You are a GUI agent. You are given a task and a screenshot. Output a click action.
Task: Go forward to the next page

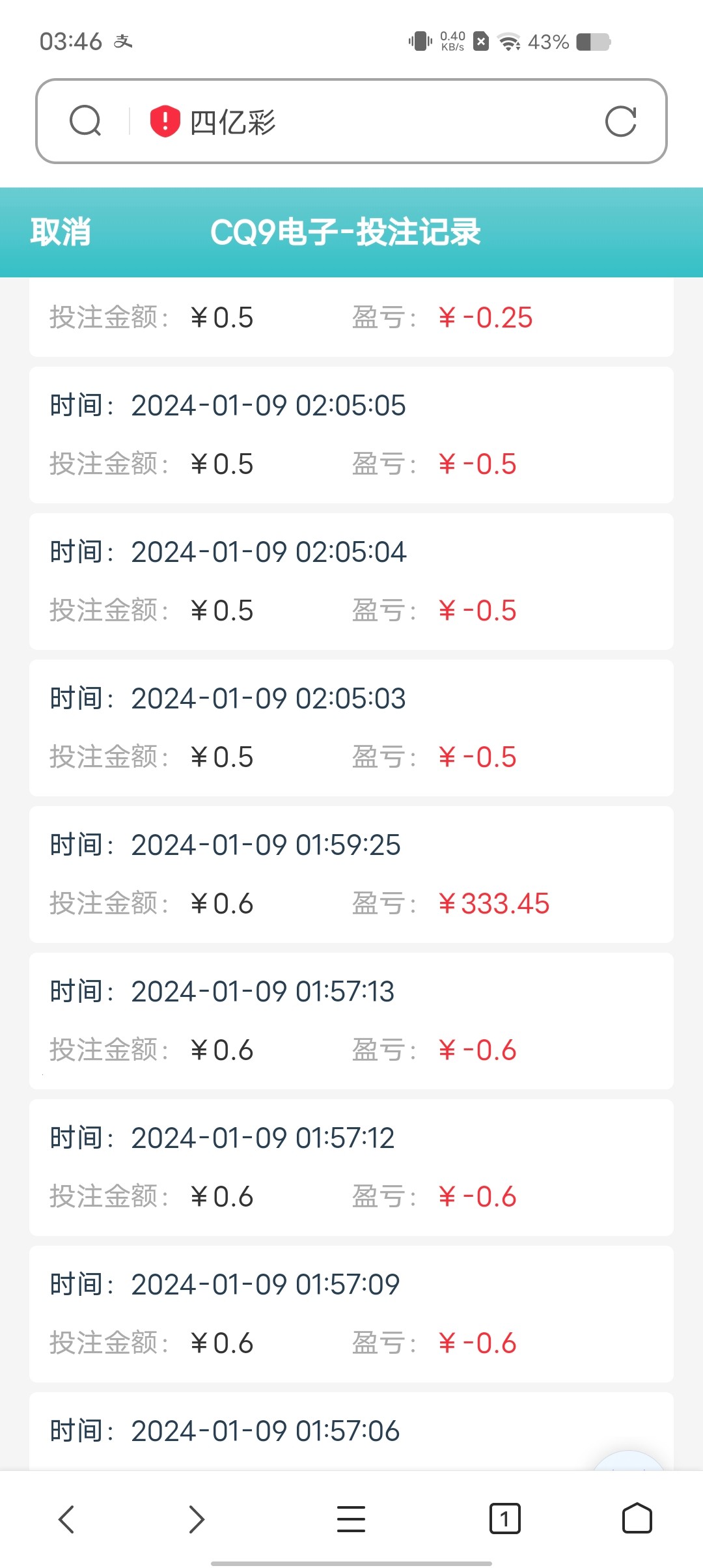coord(197,1519)
